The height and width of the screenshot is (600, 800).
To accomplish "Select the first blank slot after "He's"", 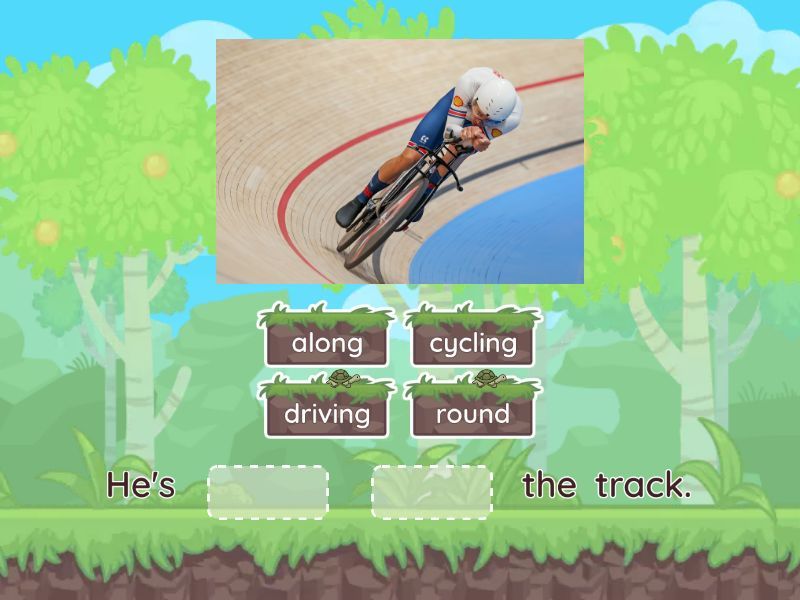I will click(268, 492).
